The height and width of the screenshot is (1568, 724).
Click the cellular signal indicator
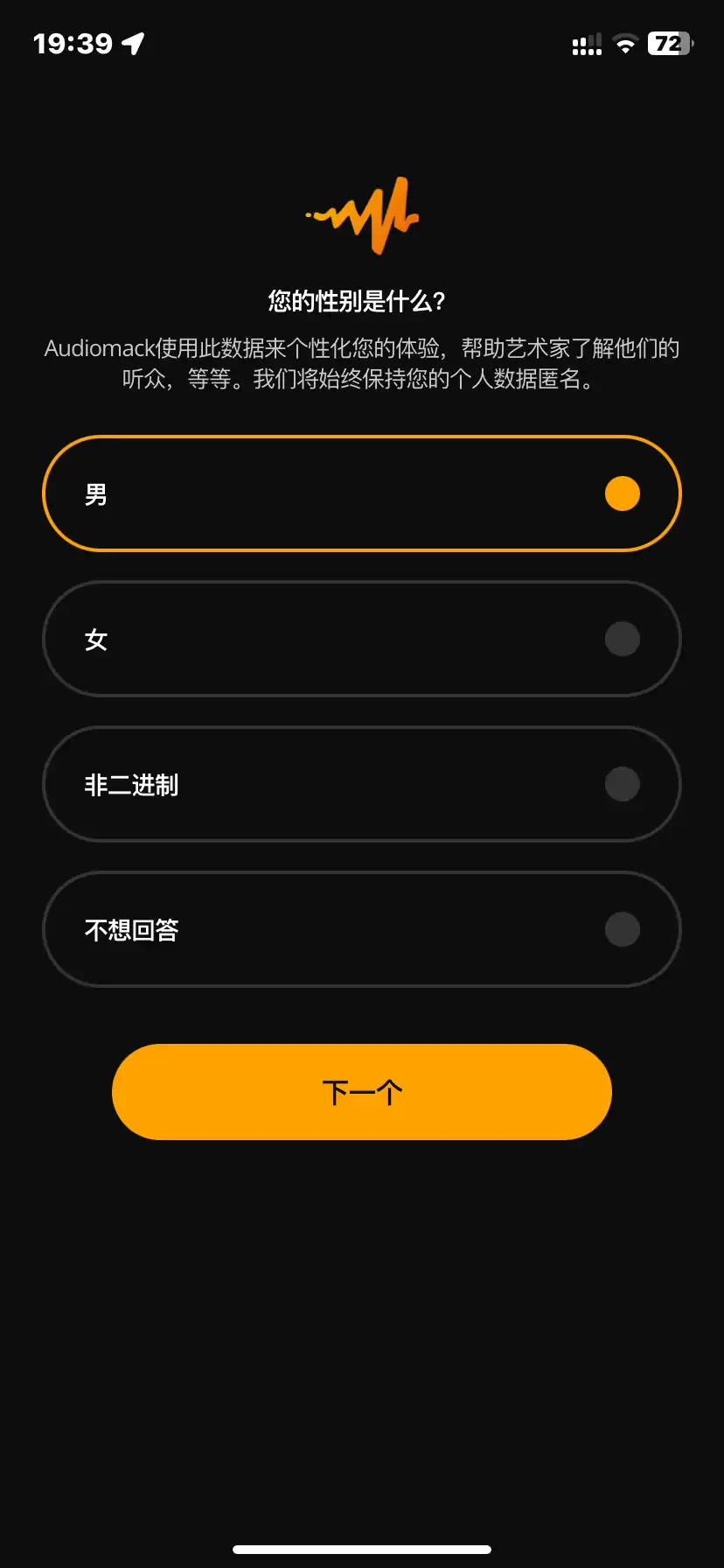586,43
